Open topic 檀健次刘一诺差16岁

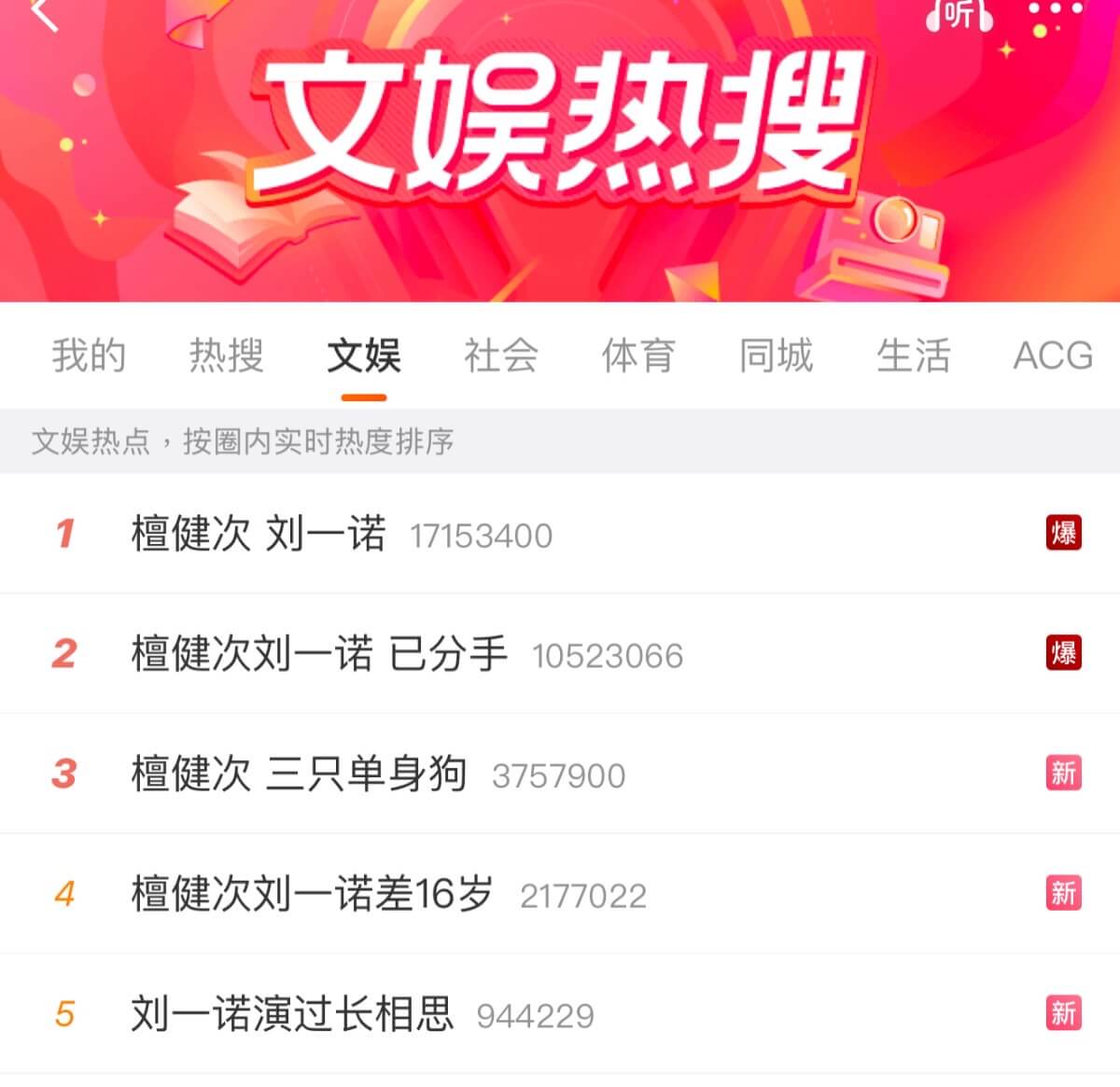click(312, 894)
